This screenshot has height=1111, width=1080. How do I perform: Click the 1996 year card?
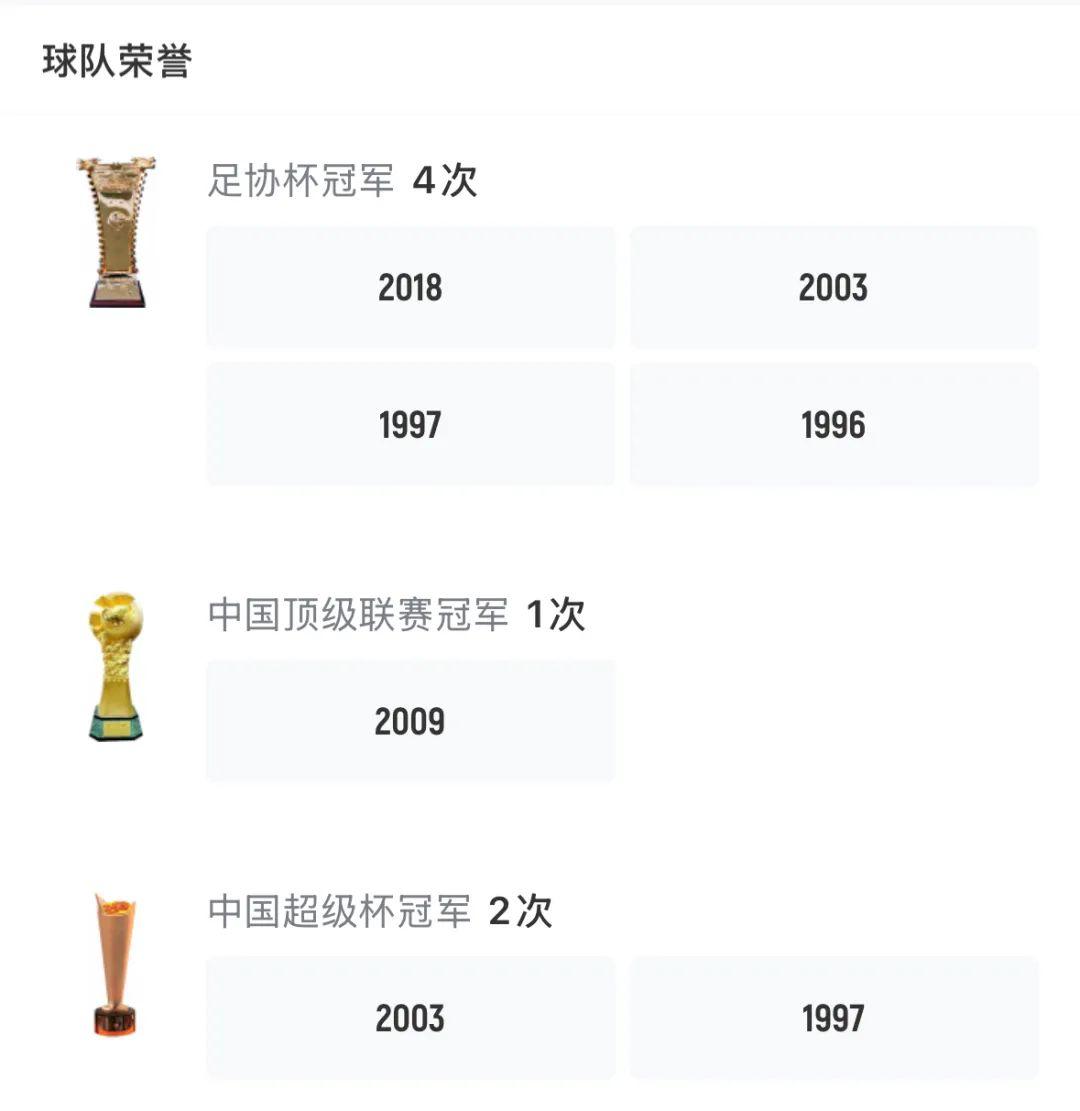point(835,424)
